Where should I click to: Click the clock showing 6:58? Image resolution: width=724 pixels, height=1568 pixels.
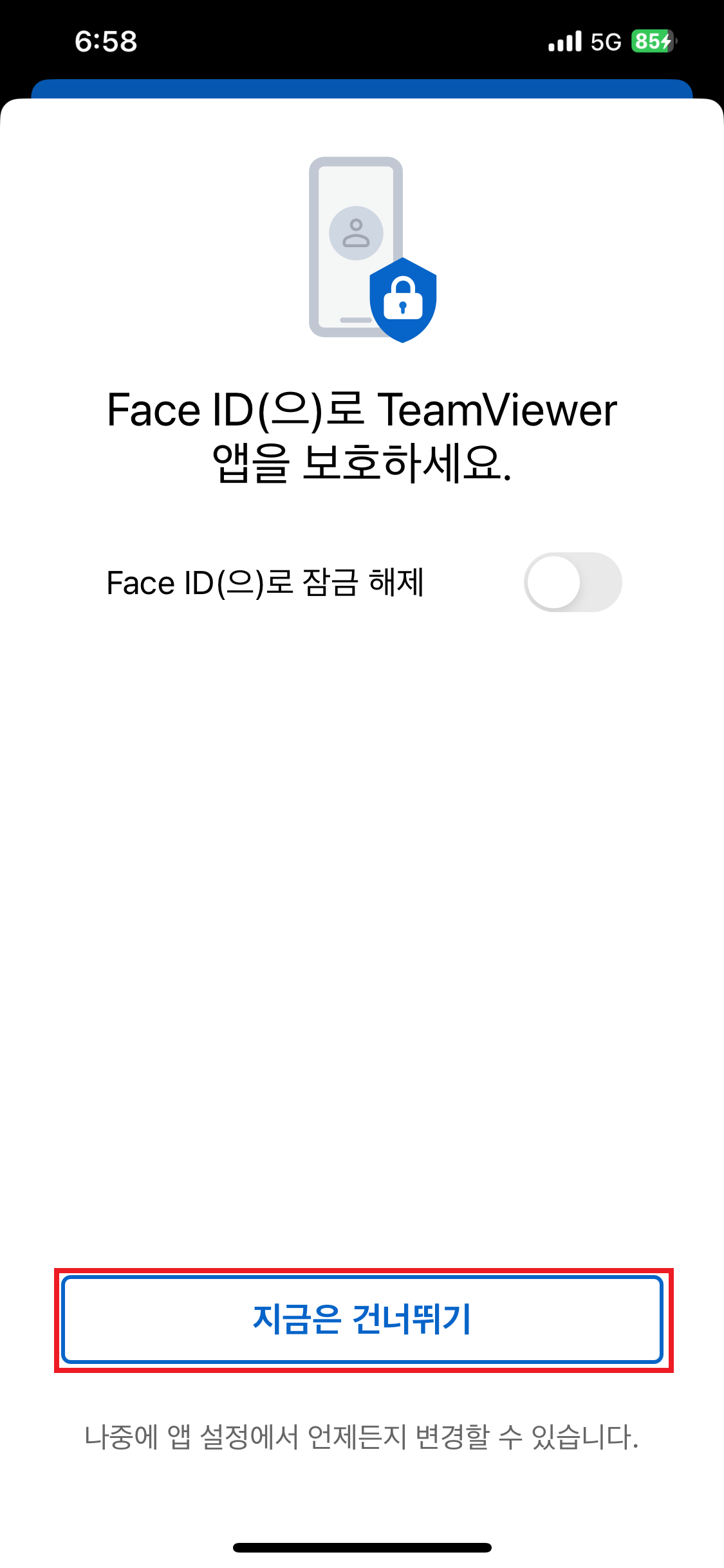[105, 41]
